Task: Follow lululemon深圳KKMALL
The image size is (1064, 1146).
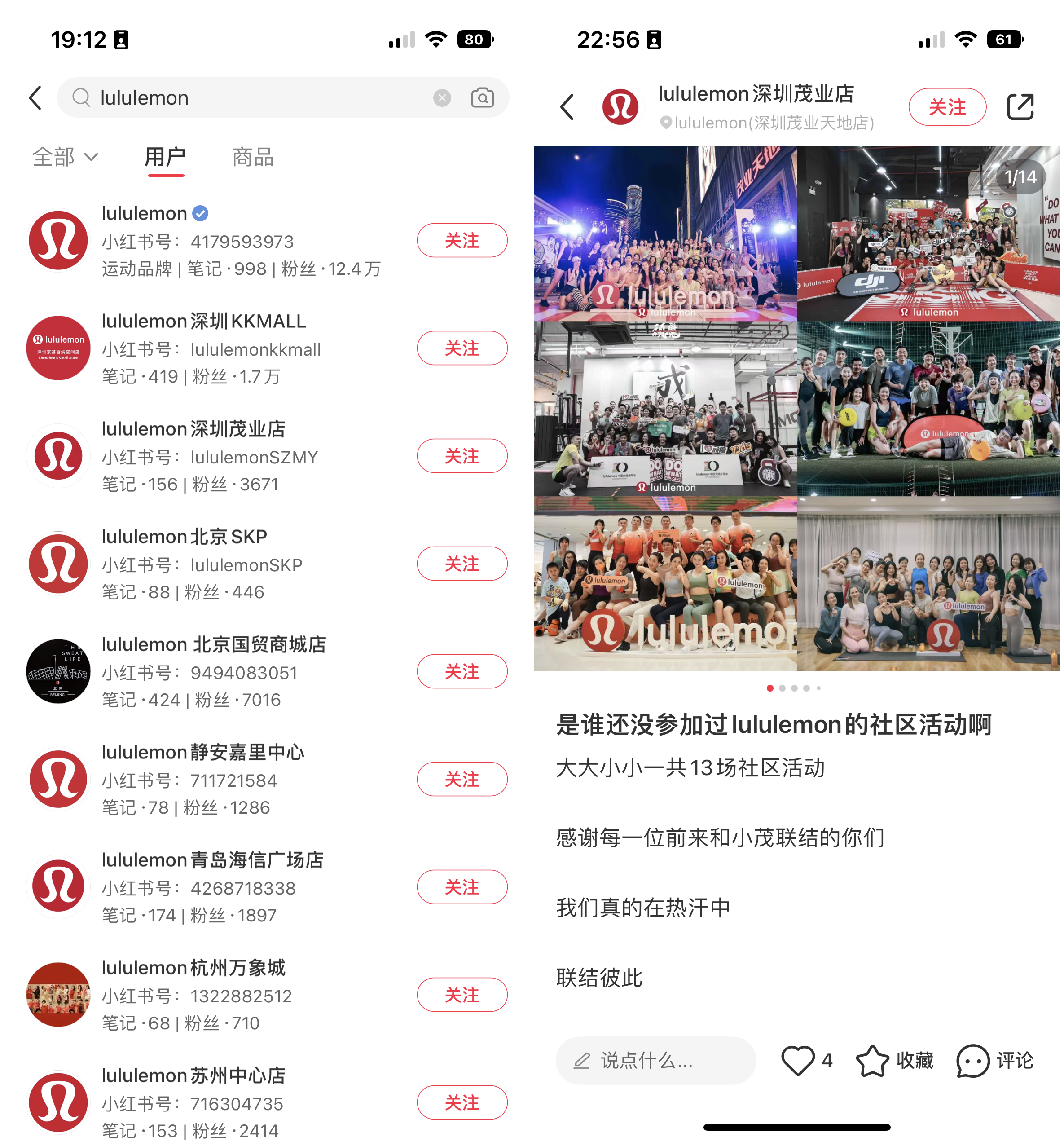Action: [x=462, y=348]
